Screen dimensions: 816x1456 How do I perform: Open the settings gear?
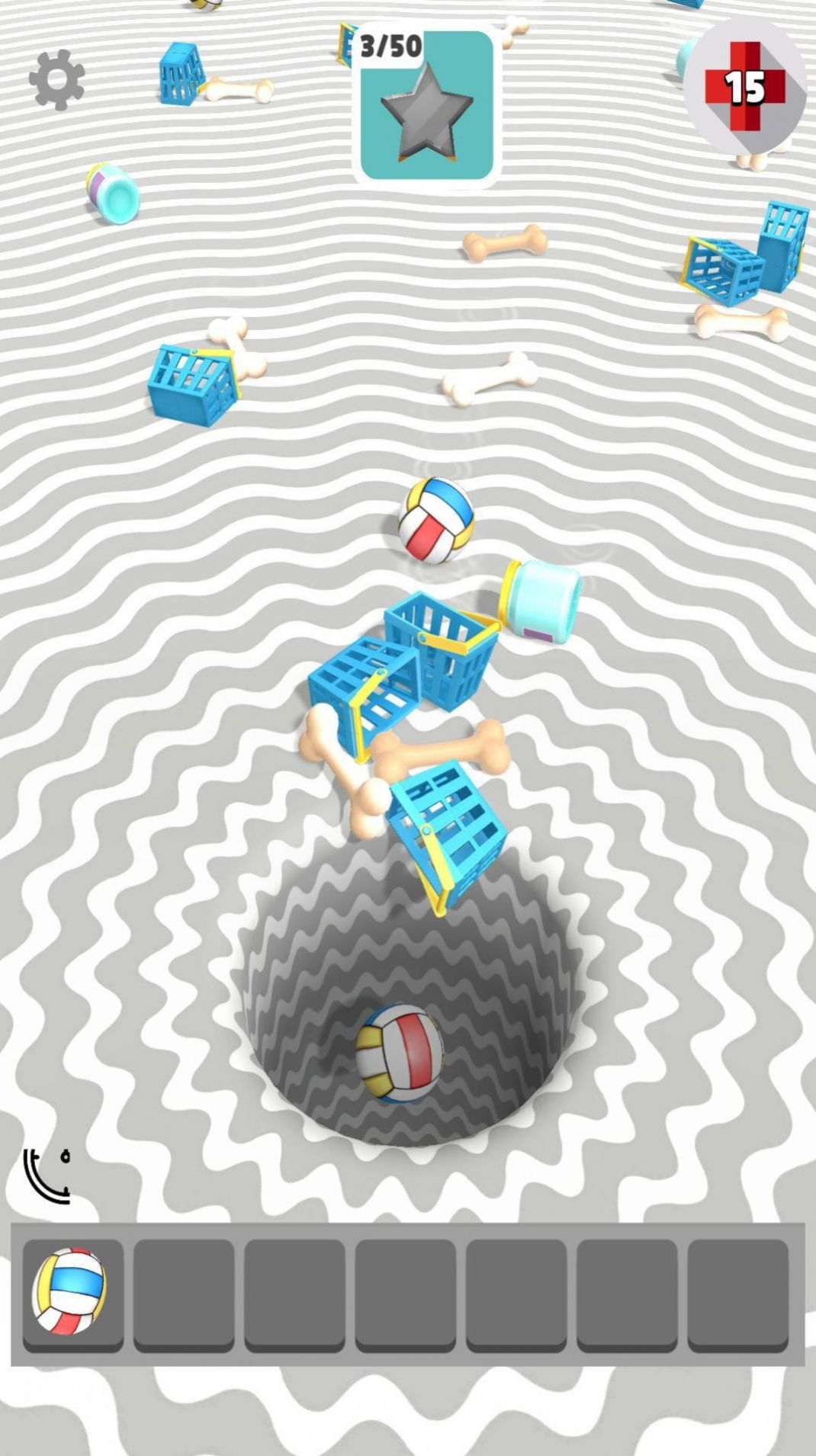point(56,79)
